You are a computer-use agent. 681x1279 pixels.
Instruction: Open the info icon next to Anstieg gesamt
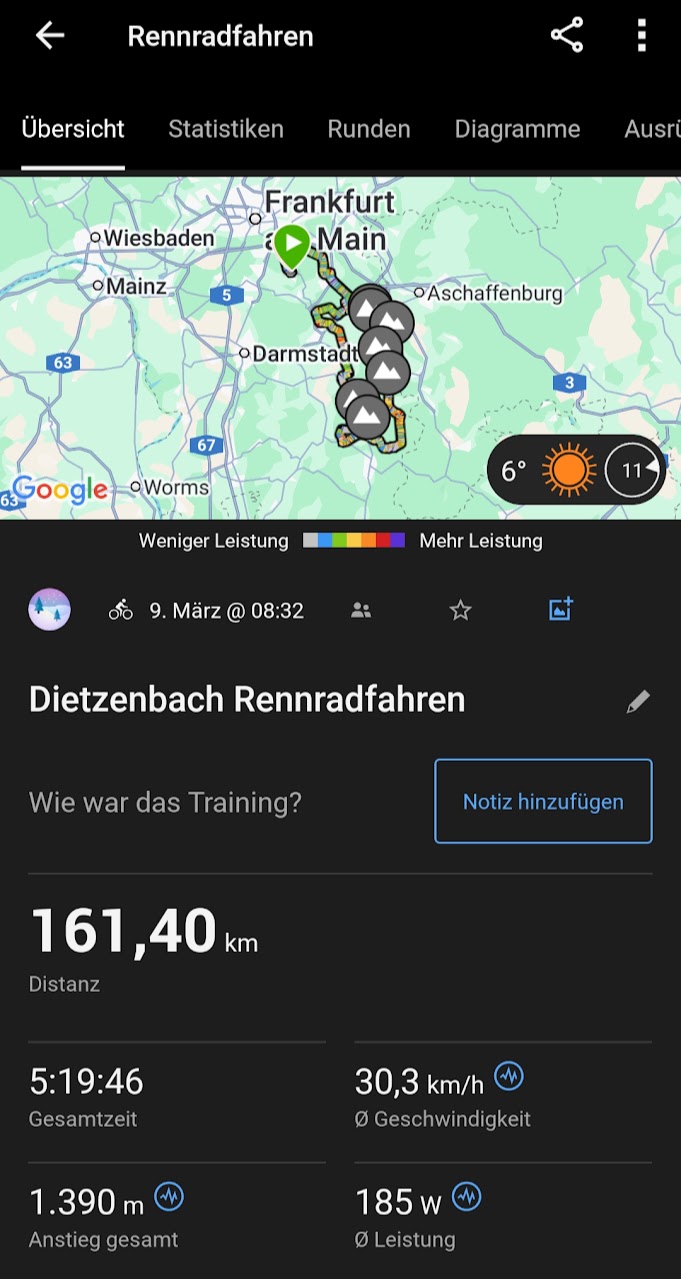click(169, 1196)
